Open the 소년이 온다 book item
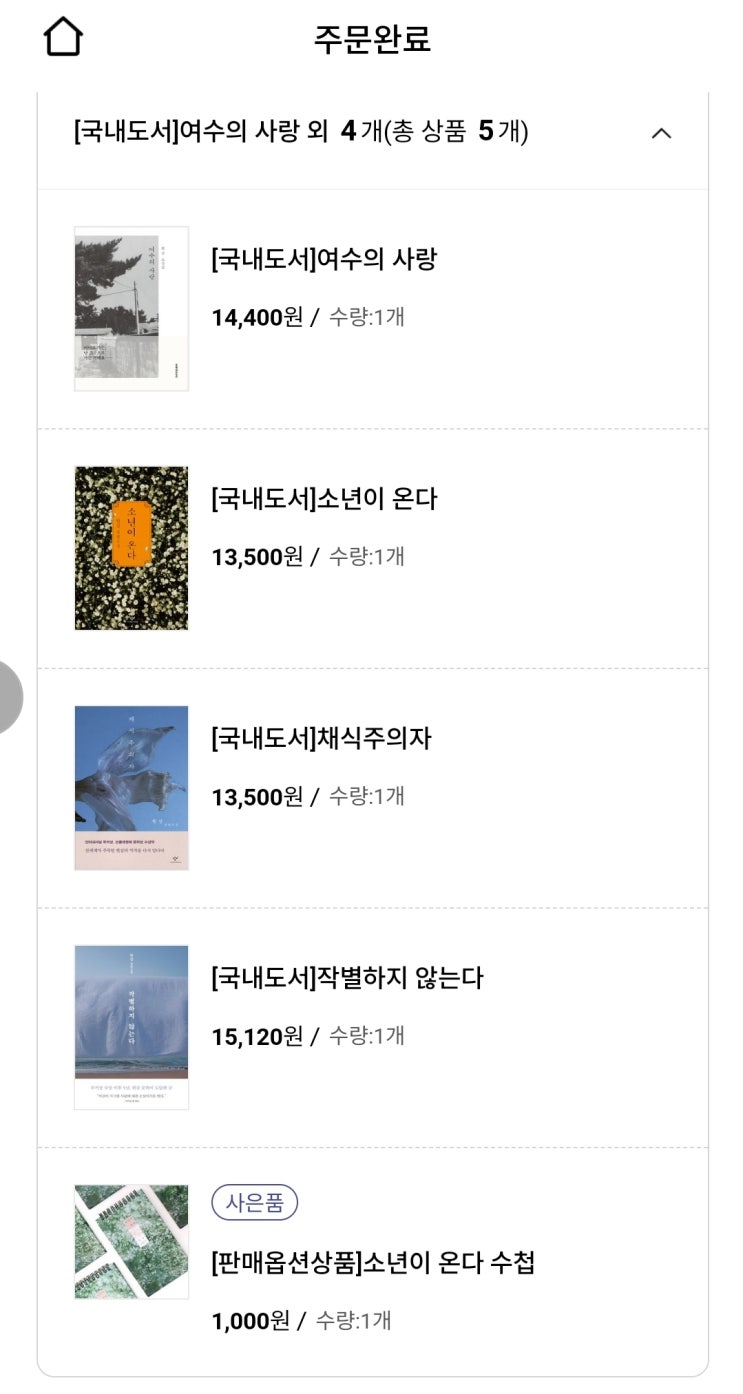 [x=324, y=499]
